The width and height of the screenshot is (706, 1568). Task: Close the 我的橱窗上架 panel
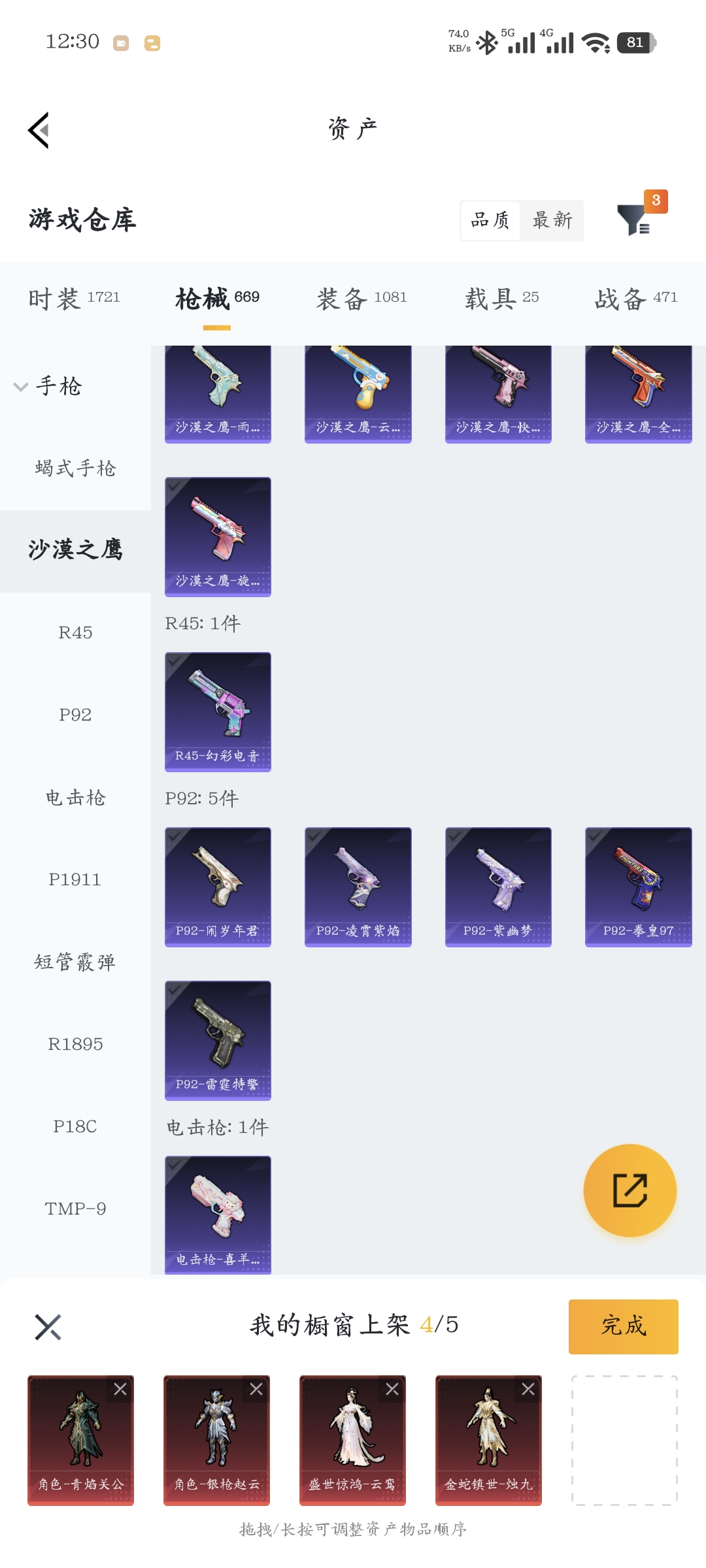click(x=48, y=1327)
